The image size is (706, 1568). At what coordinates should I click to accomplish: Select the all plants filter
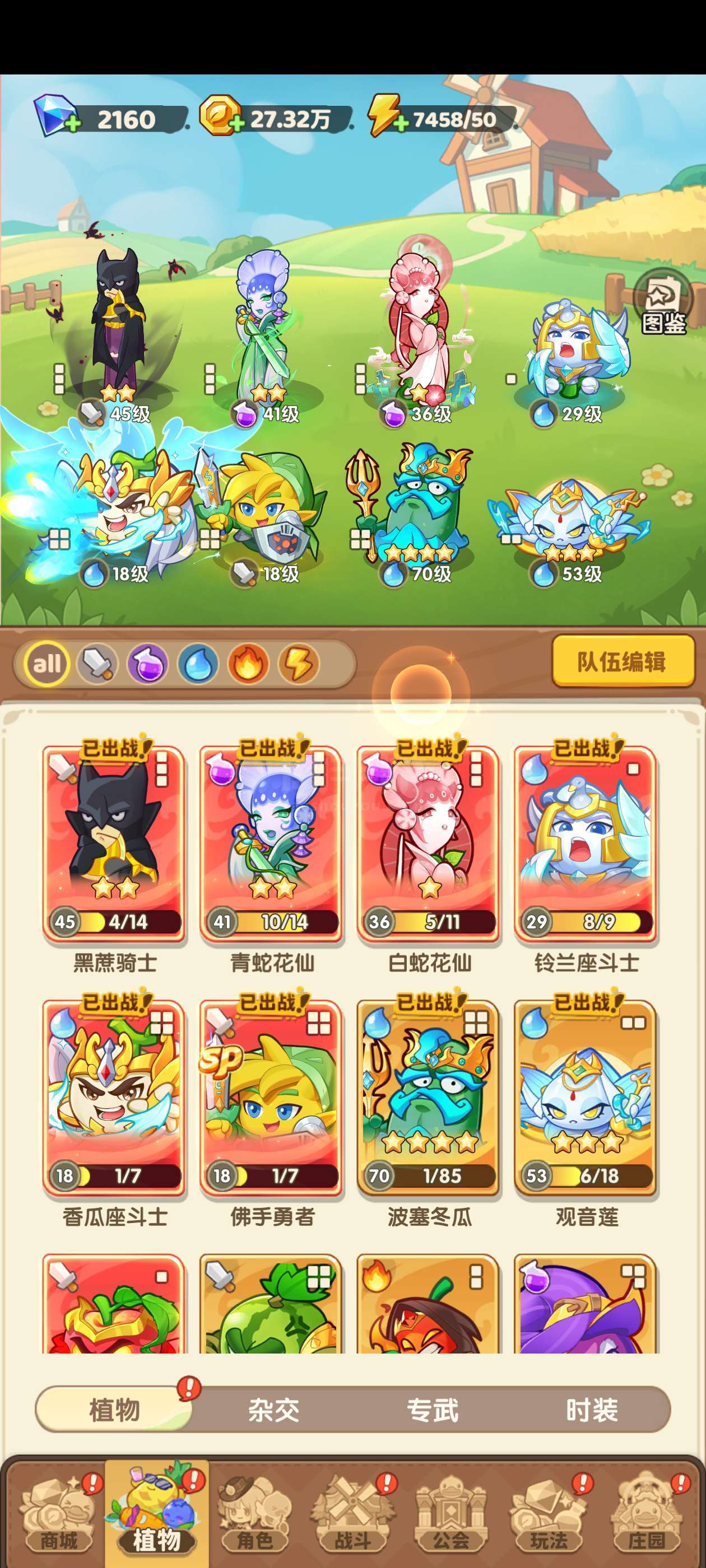click(47, 664)
